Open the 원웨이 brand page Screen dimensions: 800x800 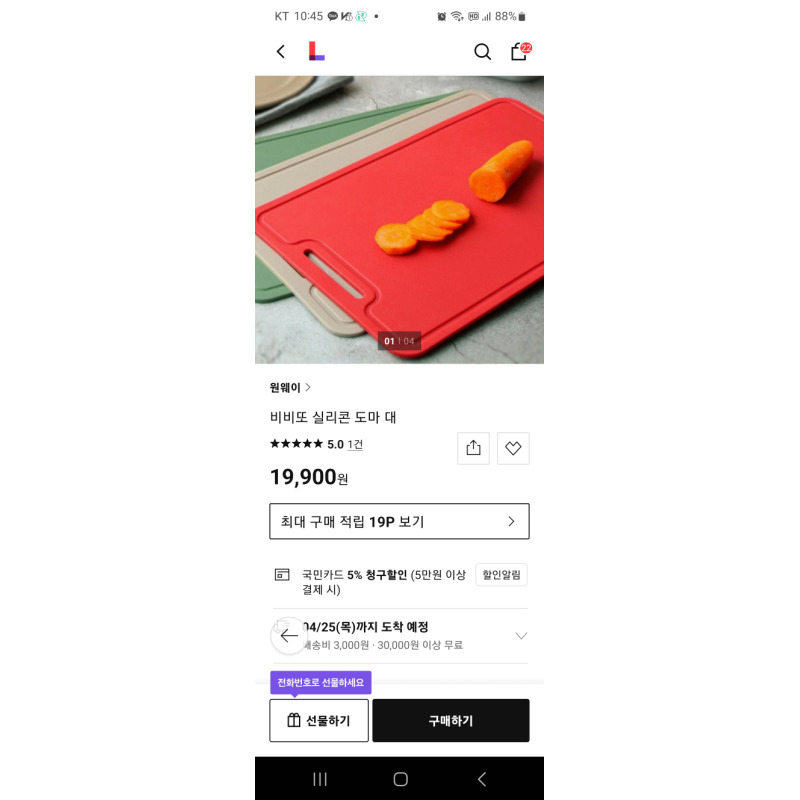pos(290,388)
